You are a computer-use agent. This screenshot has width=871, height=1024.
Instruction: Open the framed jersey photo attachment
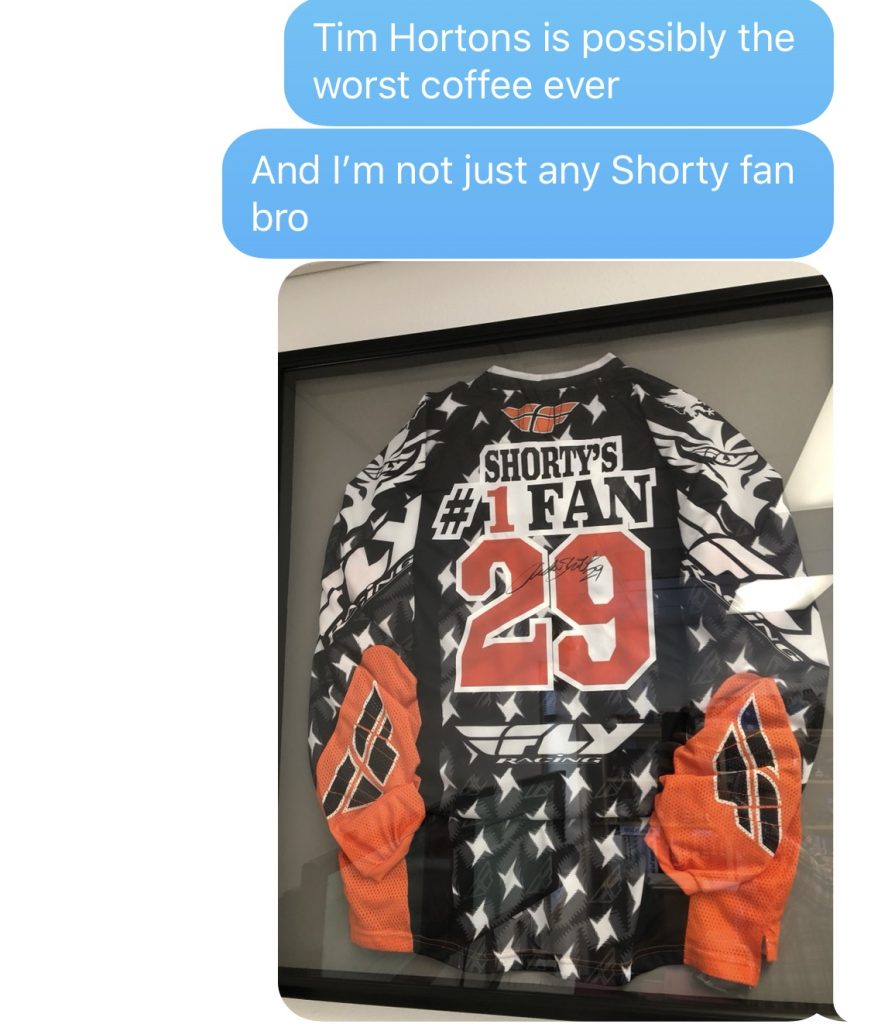tap(555, 640)
